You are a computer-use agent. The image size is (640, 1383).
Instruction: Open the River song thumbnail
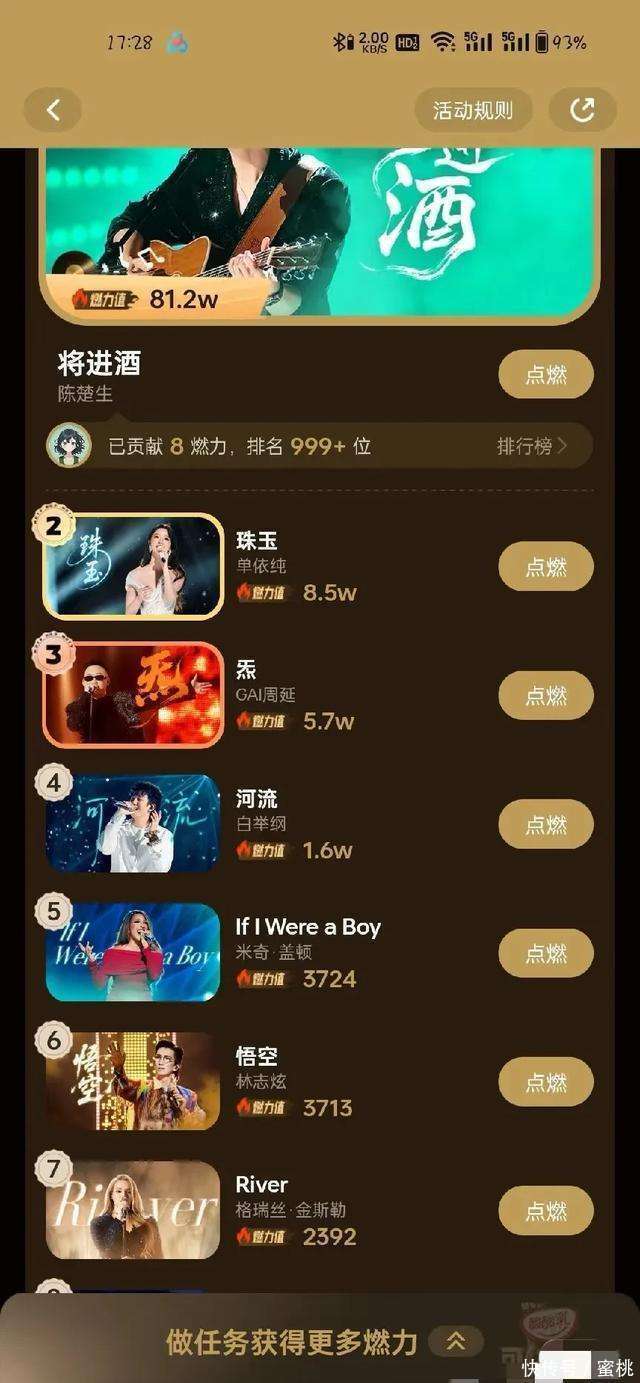point(133,1211)
